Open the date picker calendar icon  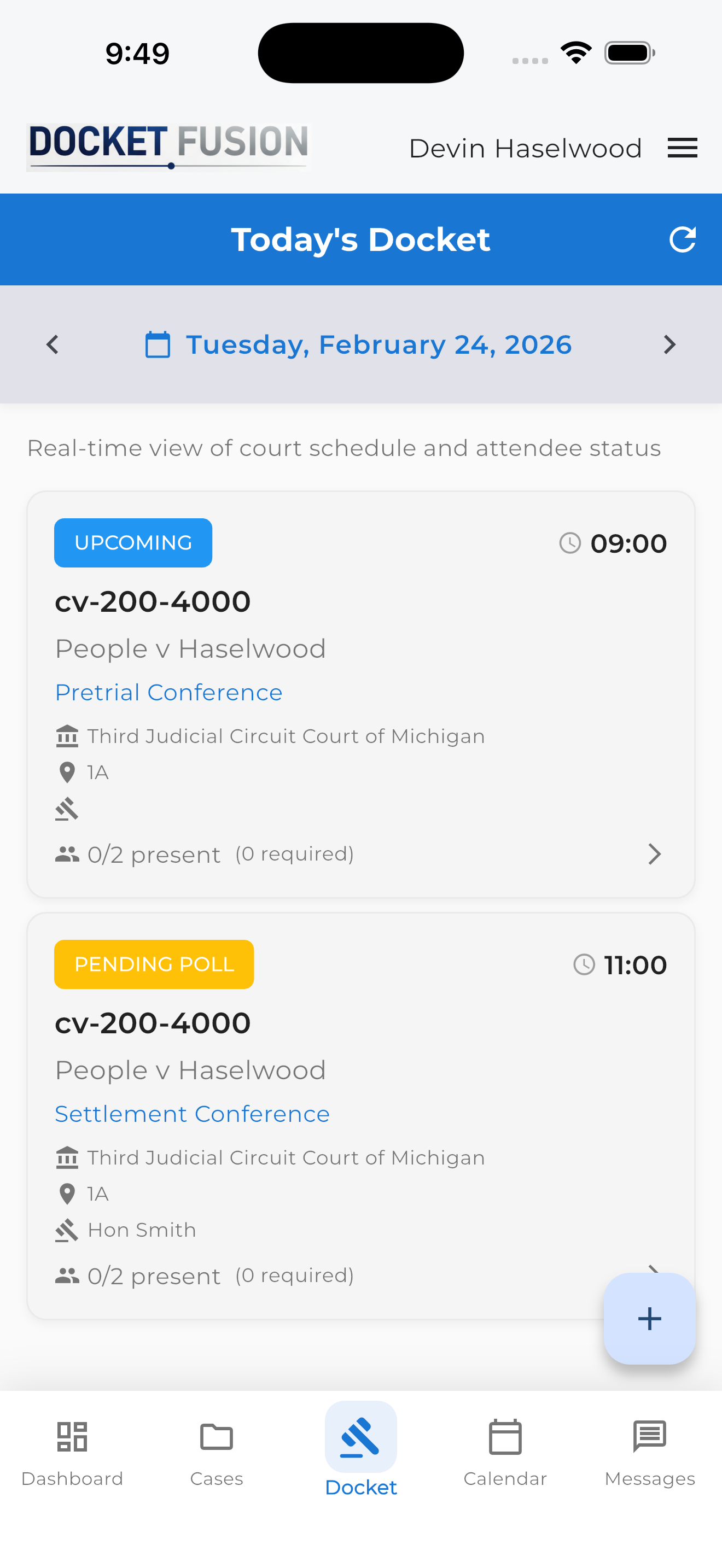[158, 344]
